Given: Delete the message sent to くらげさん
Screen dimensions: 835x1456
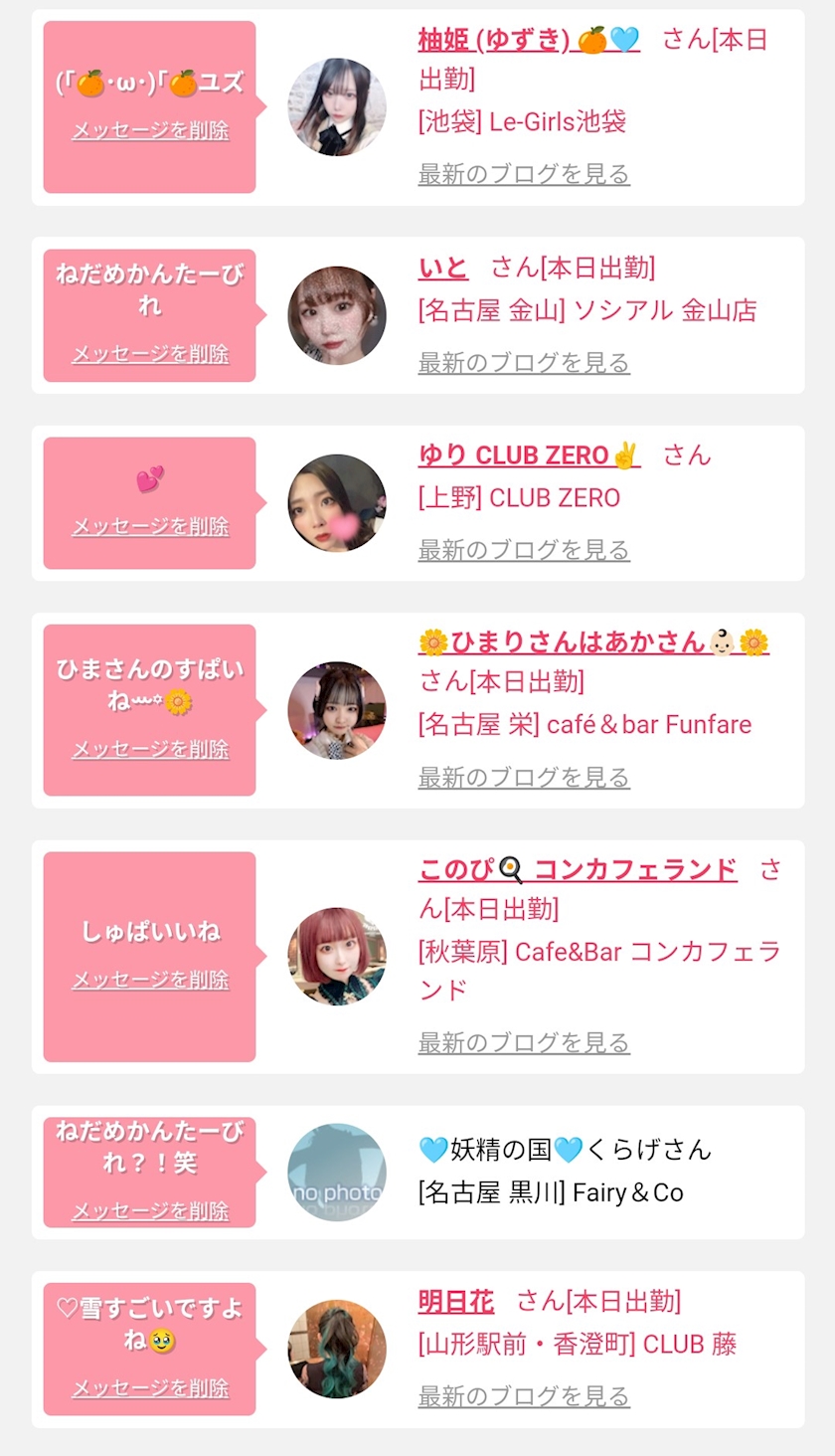Looking at the screenshot, I should (150, 1210).
